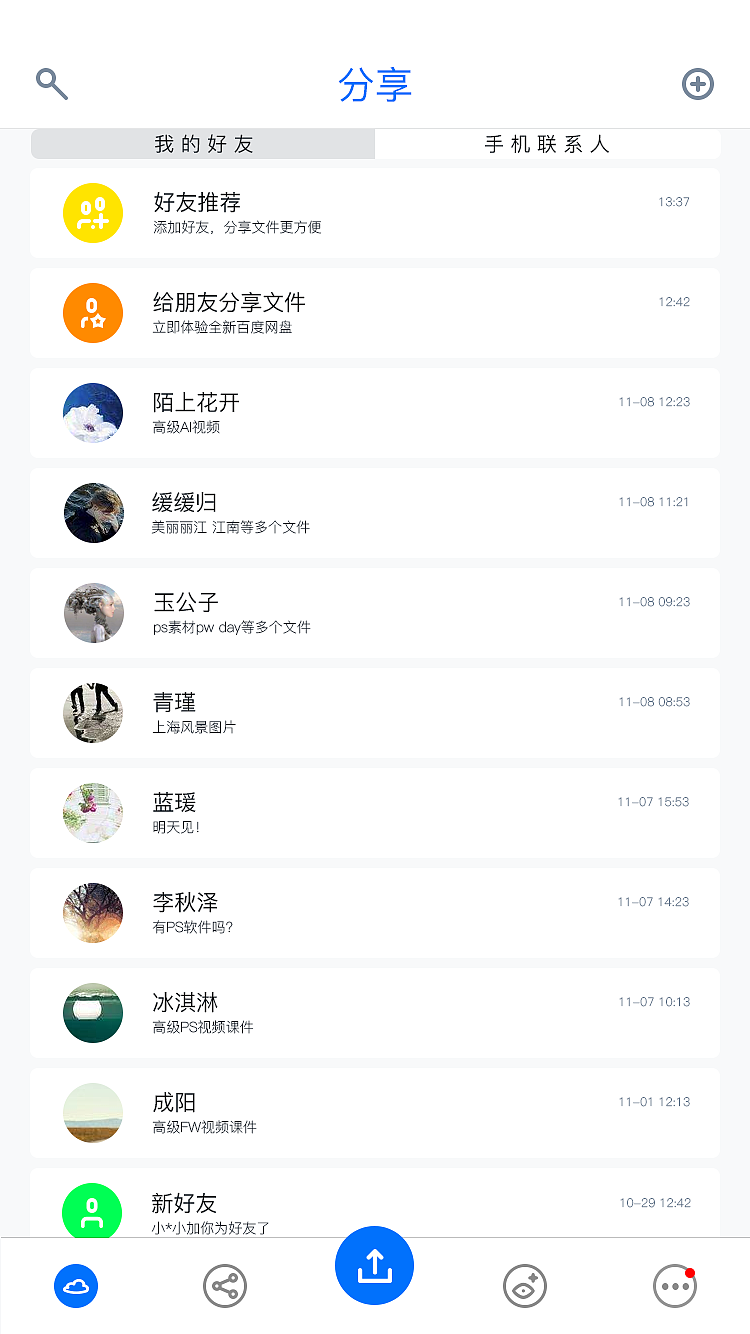Click the more options icon with red dot
The height and width of the screenshot is (1334, 750).
[x=675, y=1286]
